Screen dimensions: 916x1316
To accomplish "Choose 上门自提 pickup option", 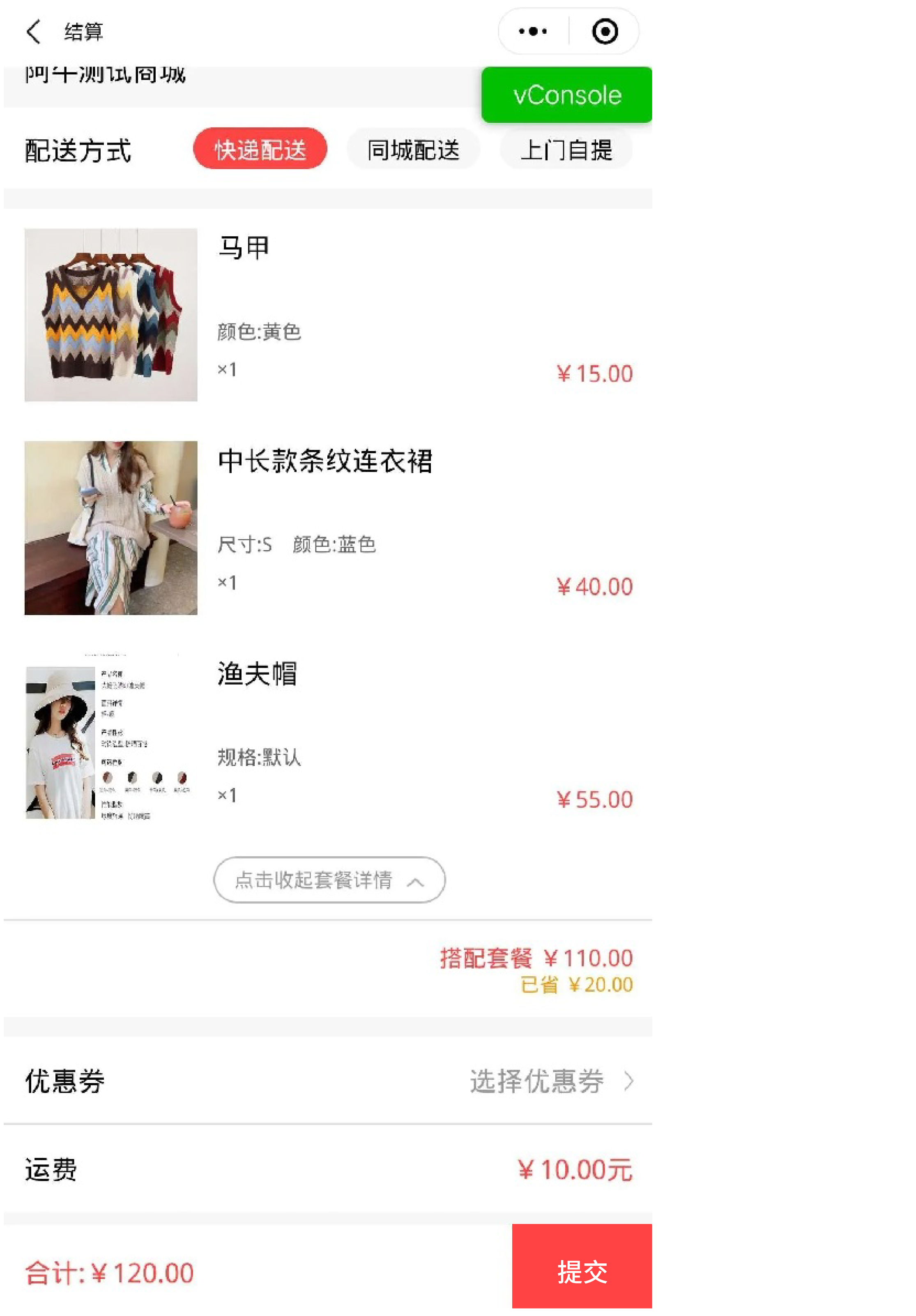I will pyautogui.click(x=566, y=149).
